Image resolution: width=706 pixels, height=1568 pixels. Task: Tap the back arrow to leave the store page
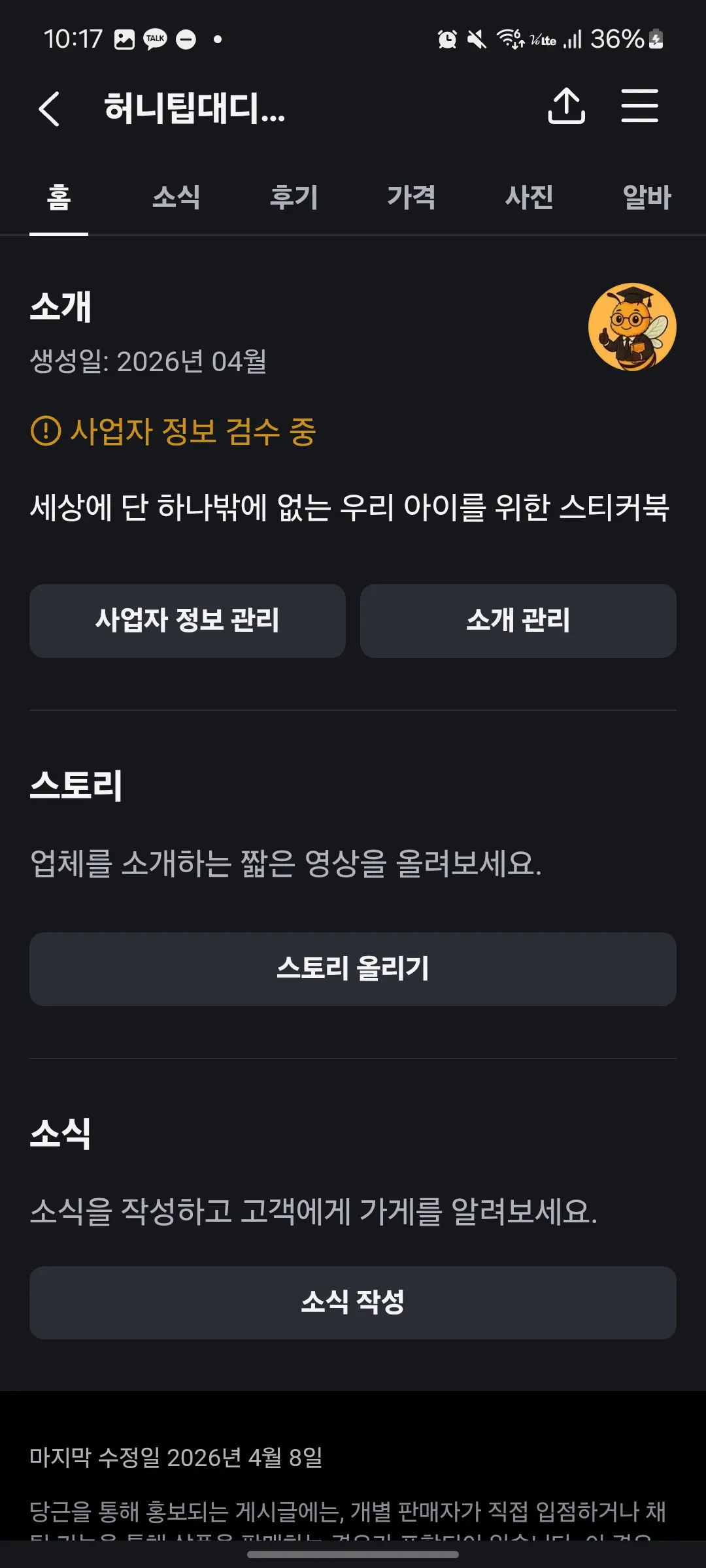[x=51, y=108]
